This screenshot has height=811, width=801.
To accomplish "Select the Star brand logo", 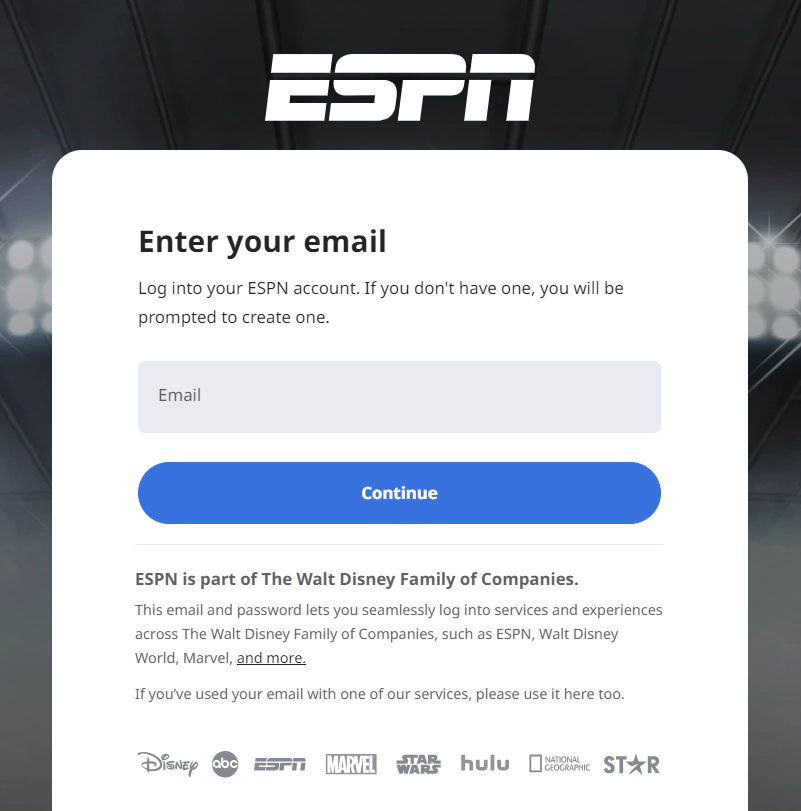I will (x=632, y=764).
